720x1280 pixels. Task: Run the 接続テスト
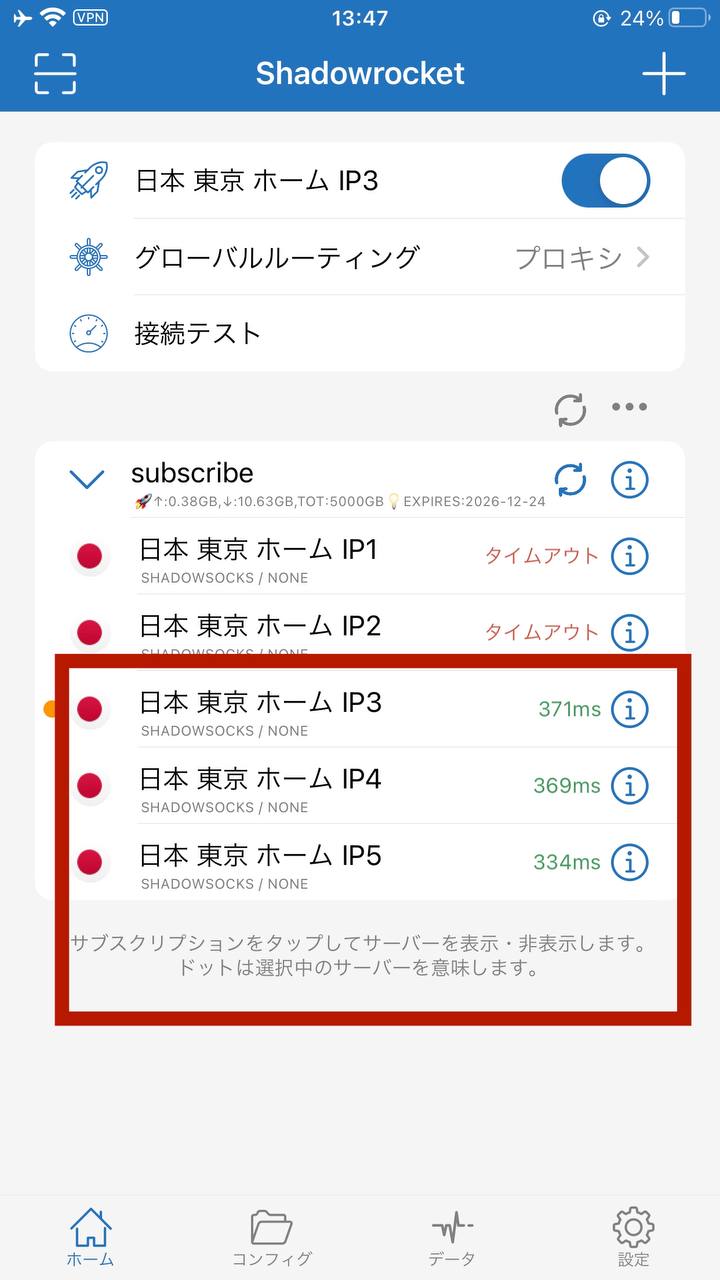(360, 333)
